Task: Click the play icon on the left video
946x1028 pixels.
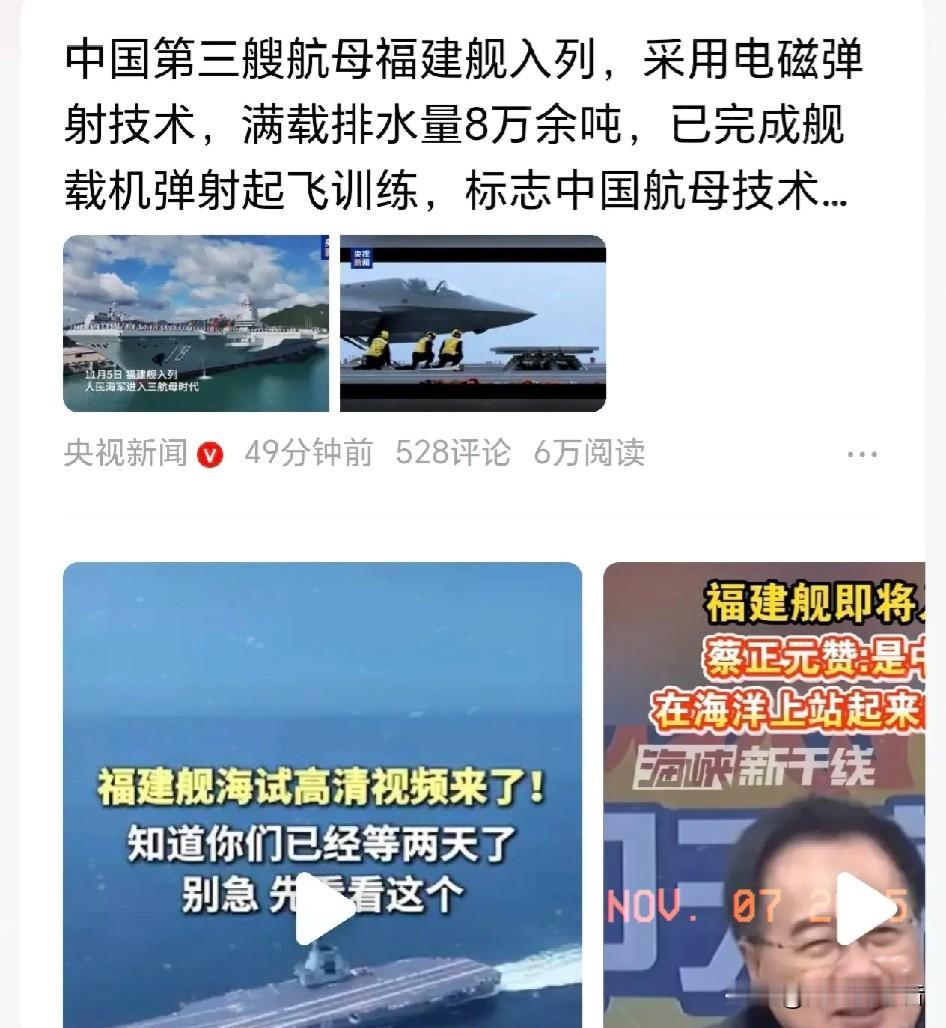Action: click(321, 911)
